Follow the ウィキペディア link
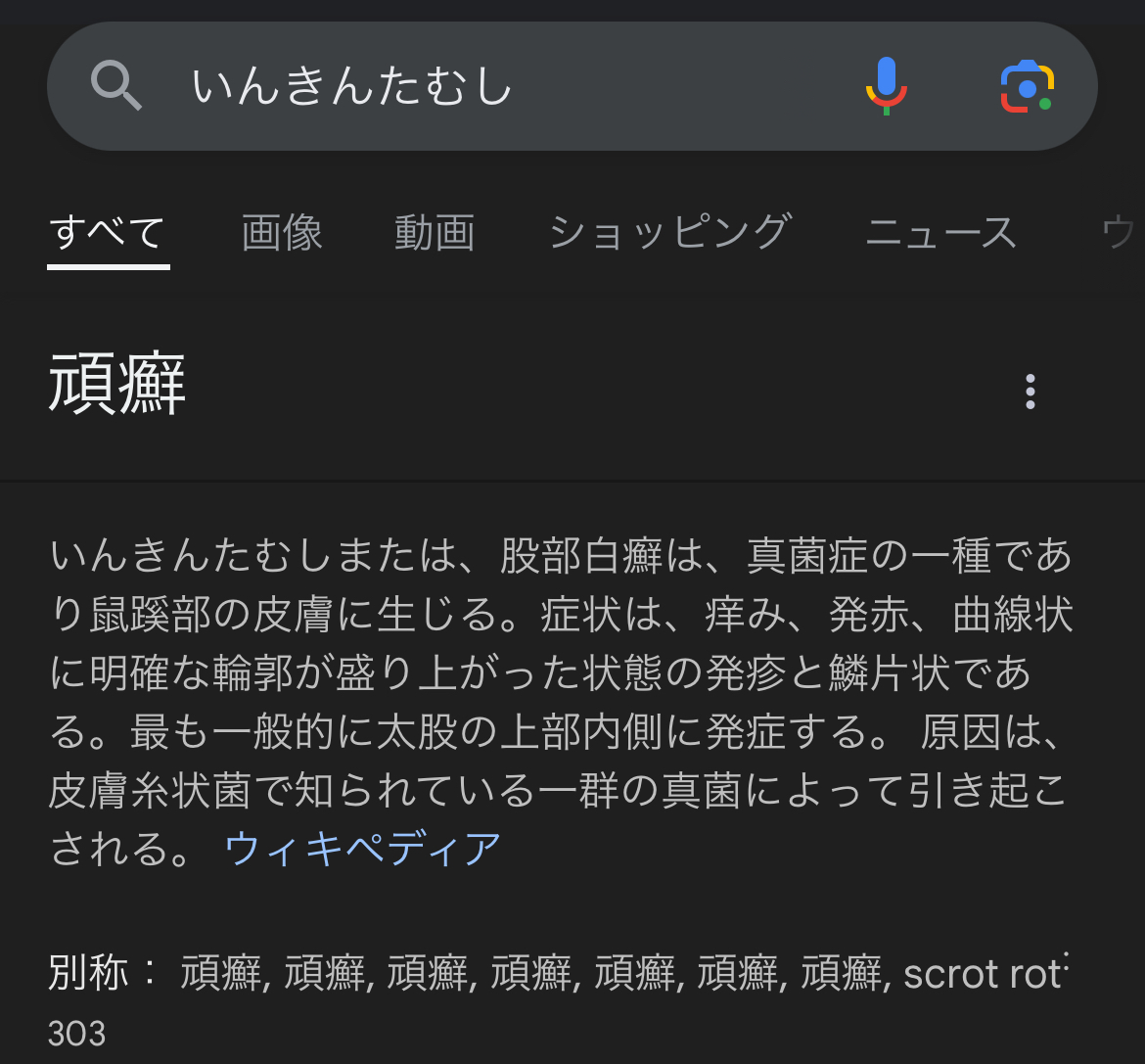This screenshot has height=1064, width=1145. 363,848
